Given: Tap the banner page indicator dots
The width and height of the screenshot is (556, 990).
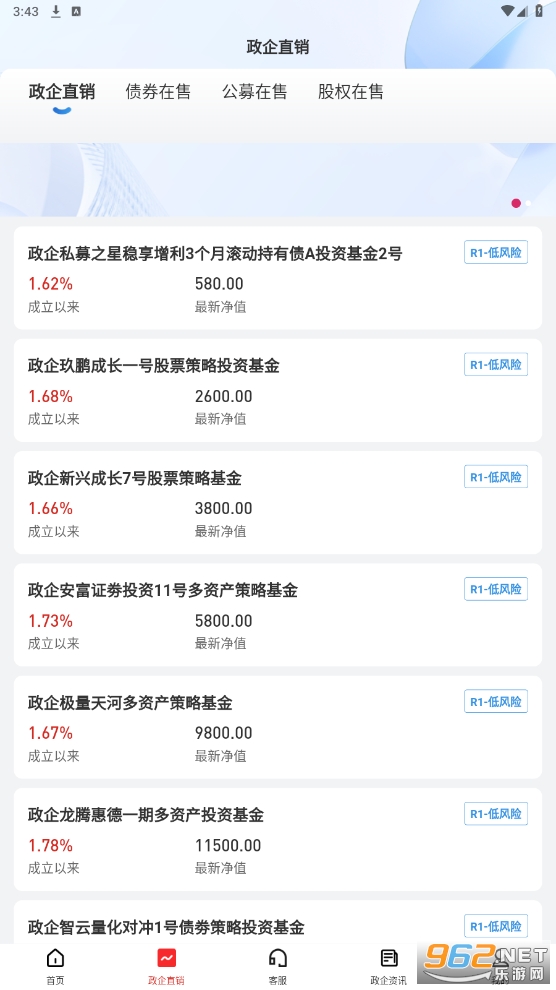Looking at the screenshot, I should point(521,203).
